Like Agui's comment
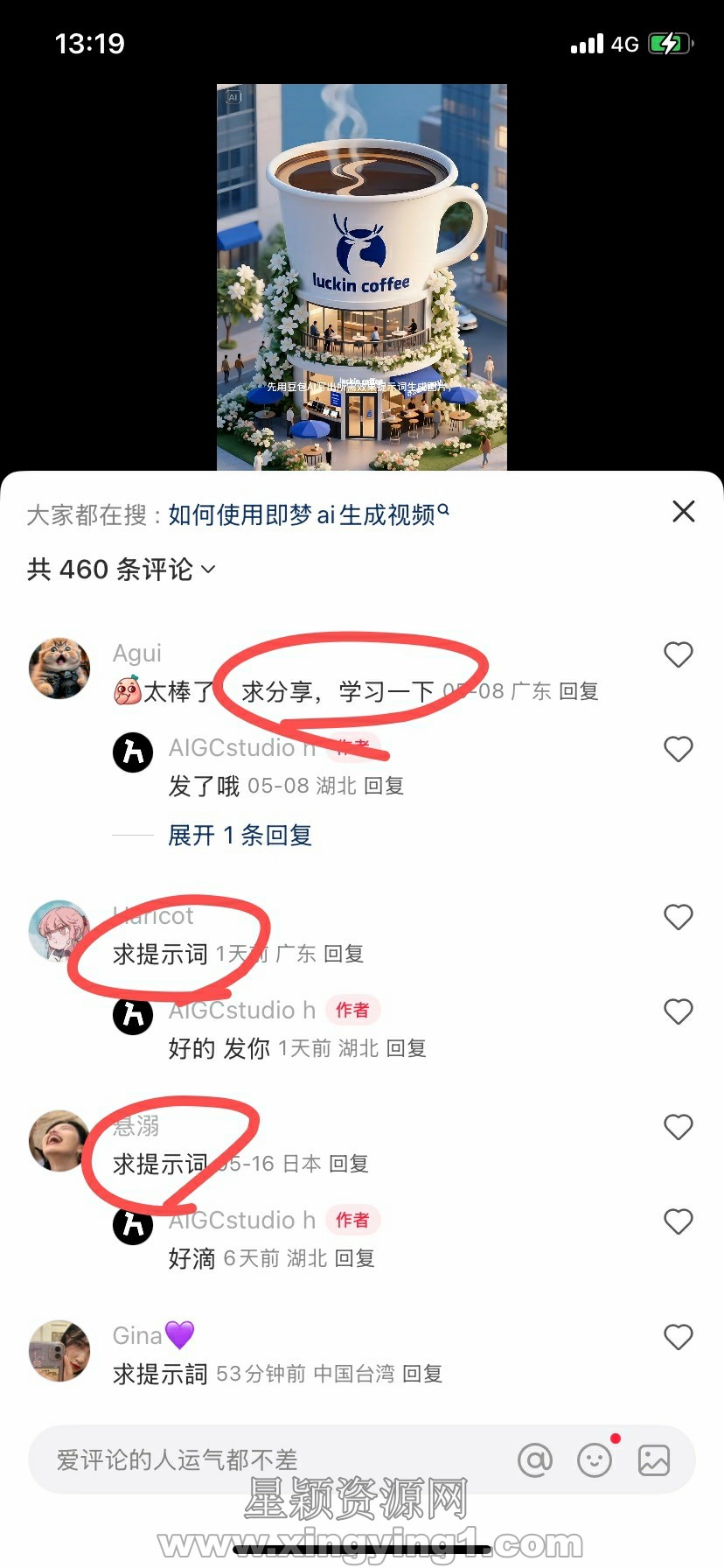This screenshot has height=1568, width=724. tap(678, 654)
